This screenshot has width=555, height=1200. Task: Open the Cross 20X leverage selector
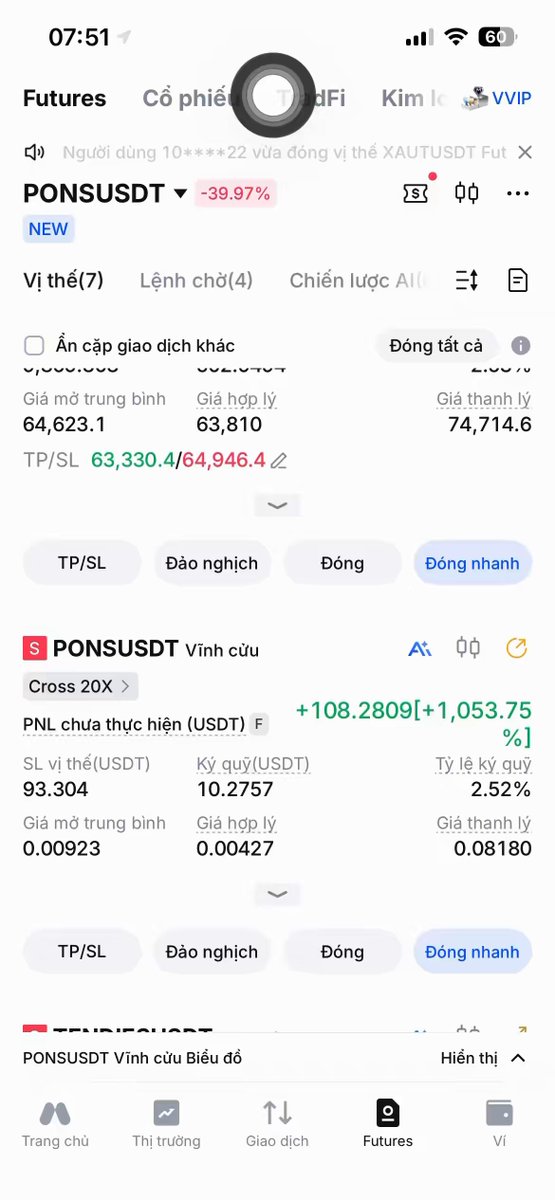pyautogui.click(x=80, y=686)
